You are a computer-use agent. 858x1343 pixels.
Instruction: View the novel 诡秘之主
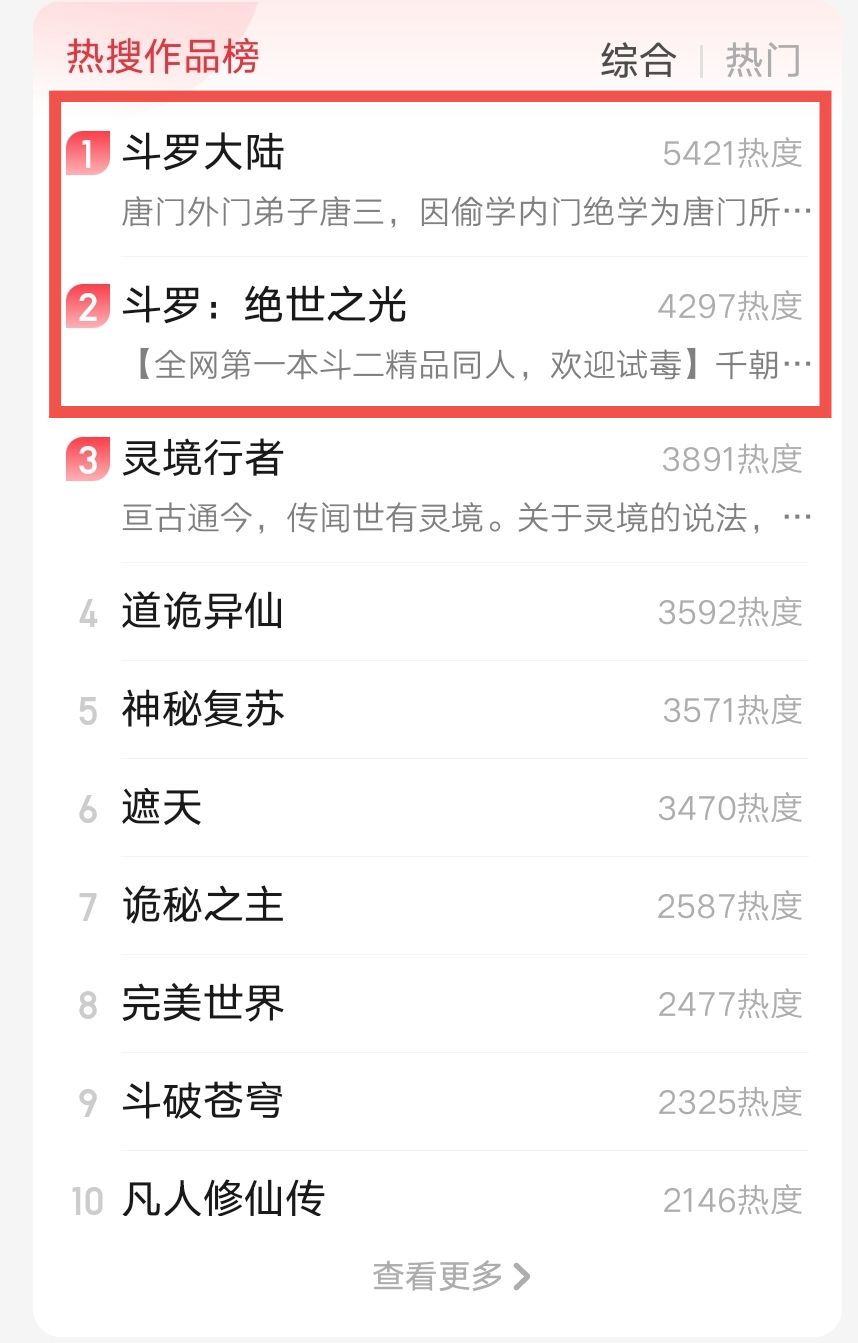pos(203,905)
